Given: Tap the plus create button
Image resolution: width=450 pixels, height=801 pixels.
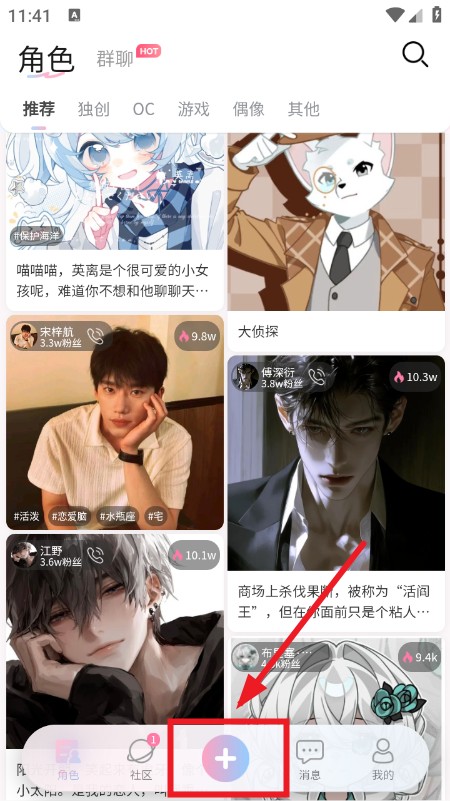Looking at the screenshot, I should pyautogui.click(x=225, y=758).
